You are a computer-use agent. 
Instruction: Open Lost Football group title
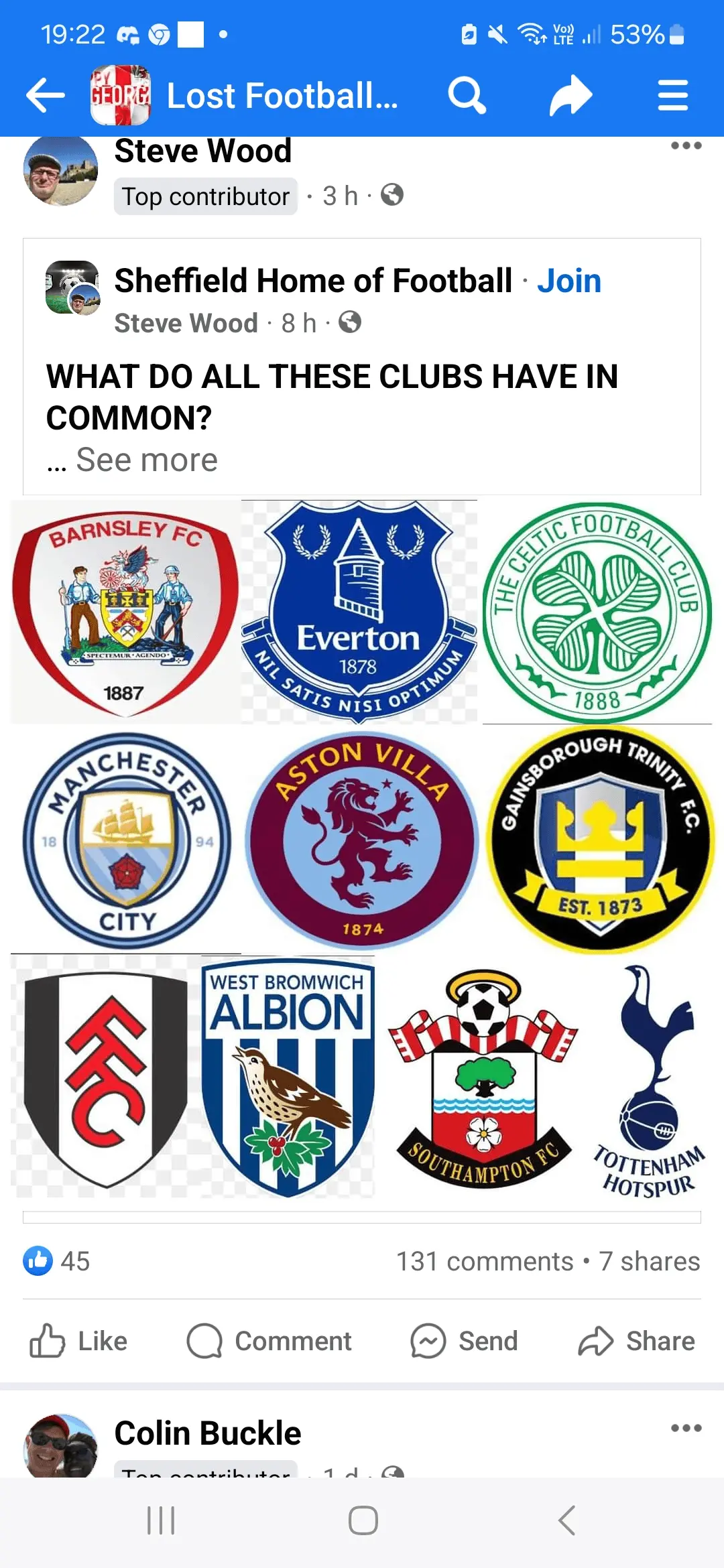[282, 96]
